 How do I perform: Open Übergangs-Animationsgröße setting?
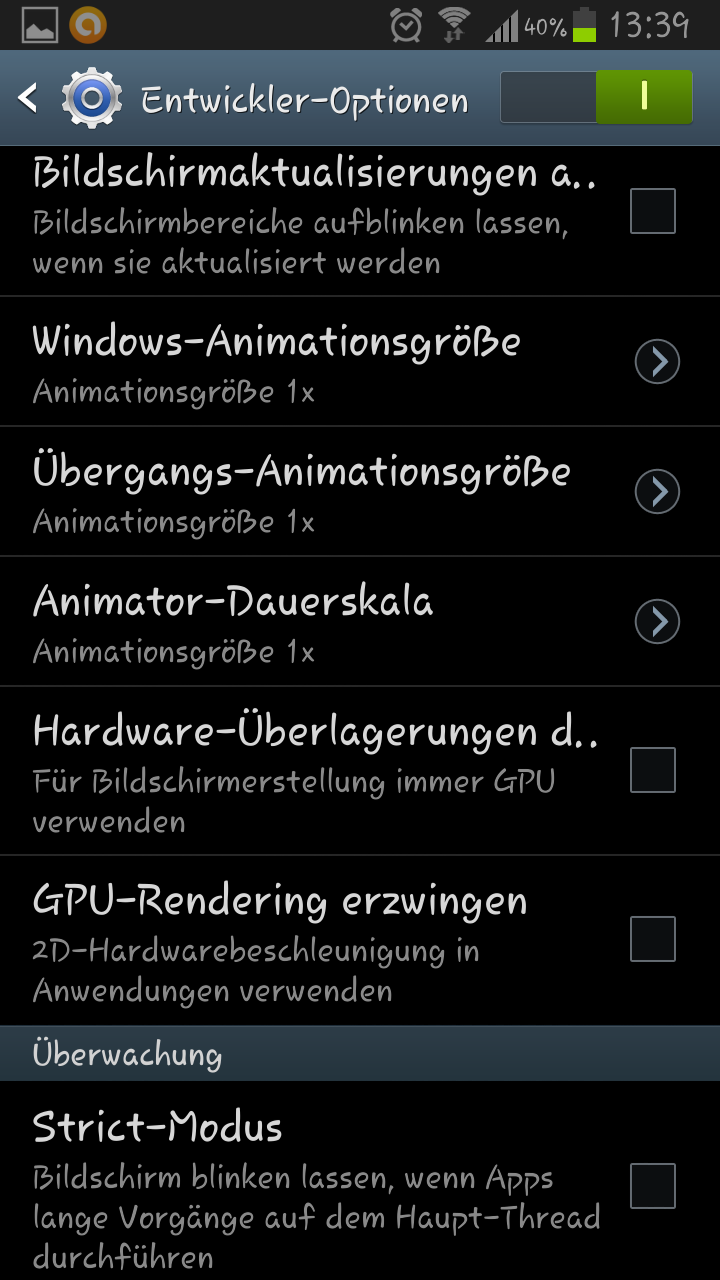pos(657,492)
